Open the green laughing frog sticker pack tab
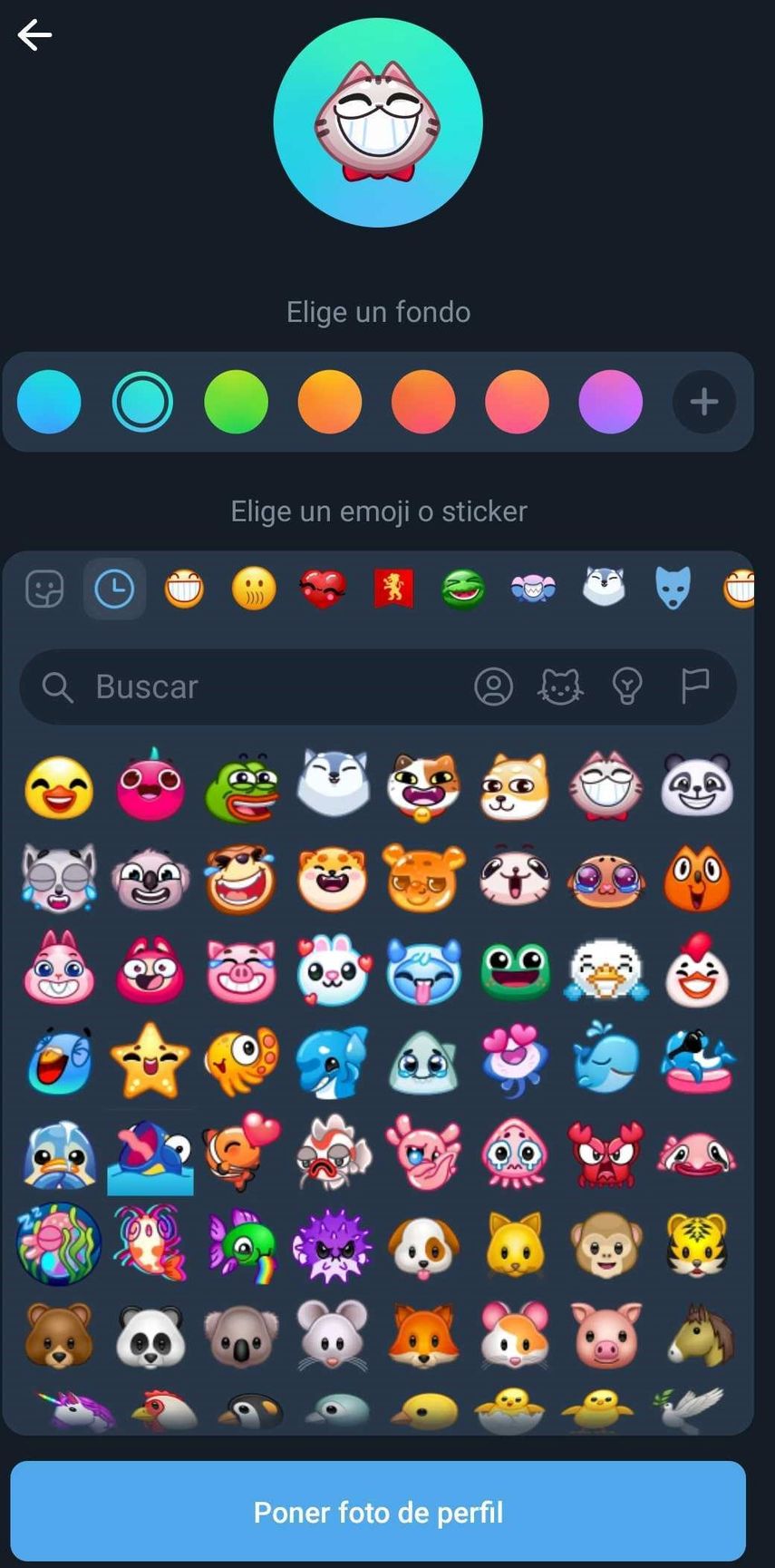The width and height of the screenshot is (775, 1568). click(x=462, y=588)
